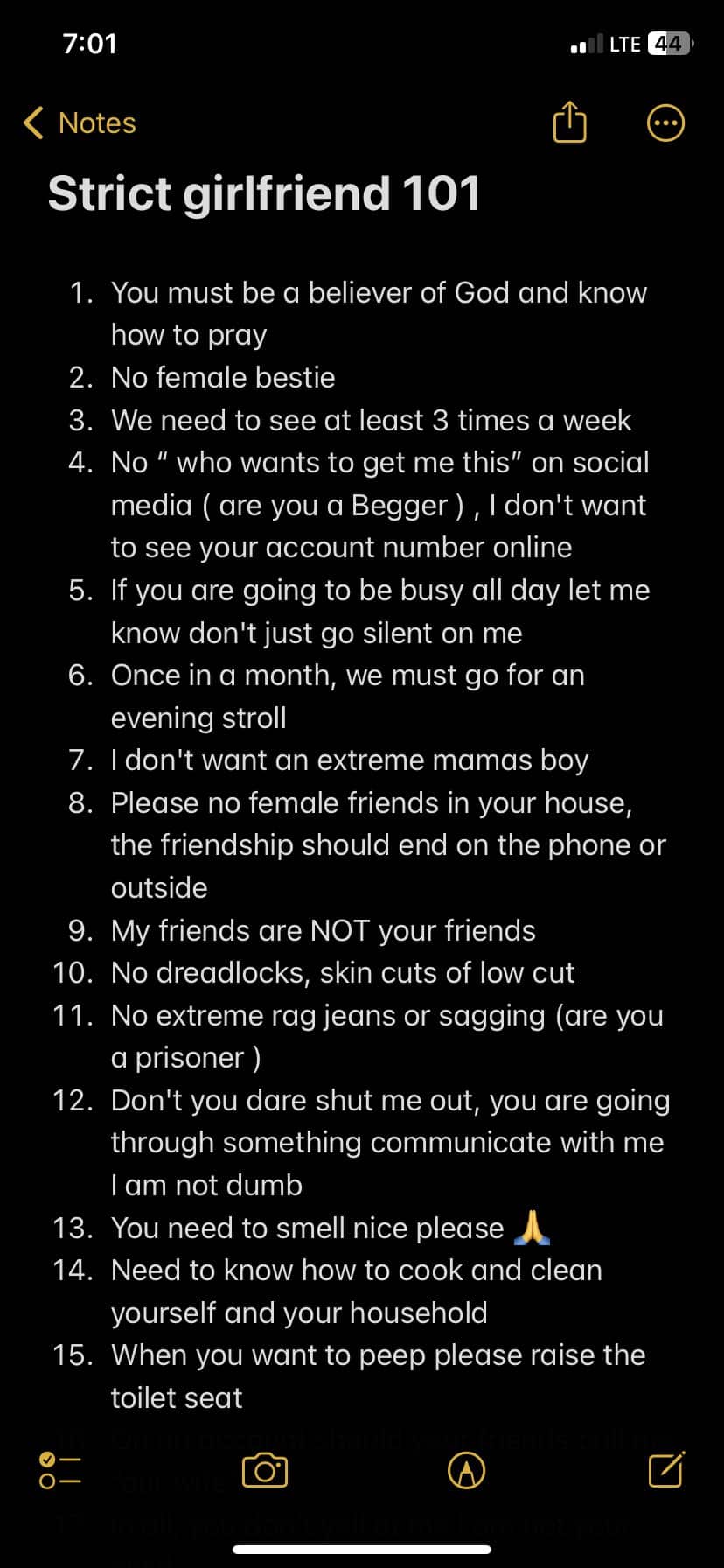This screenshot has height=1568, width=724.
Task: Go back to the Notes list
Action: click(x=80, y=123)
